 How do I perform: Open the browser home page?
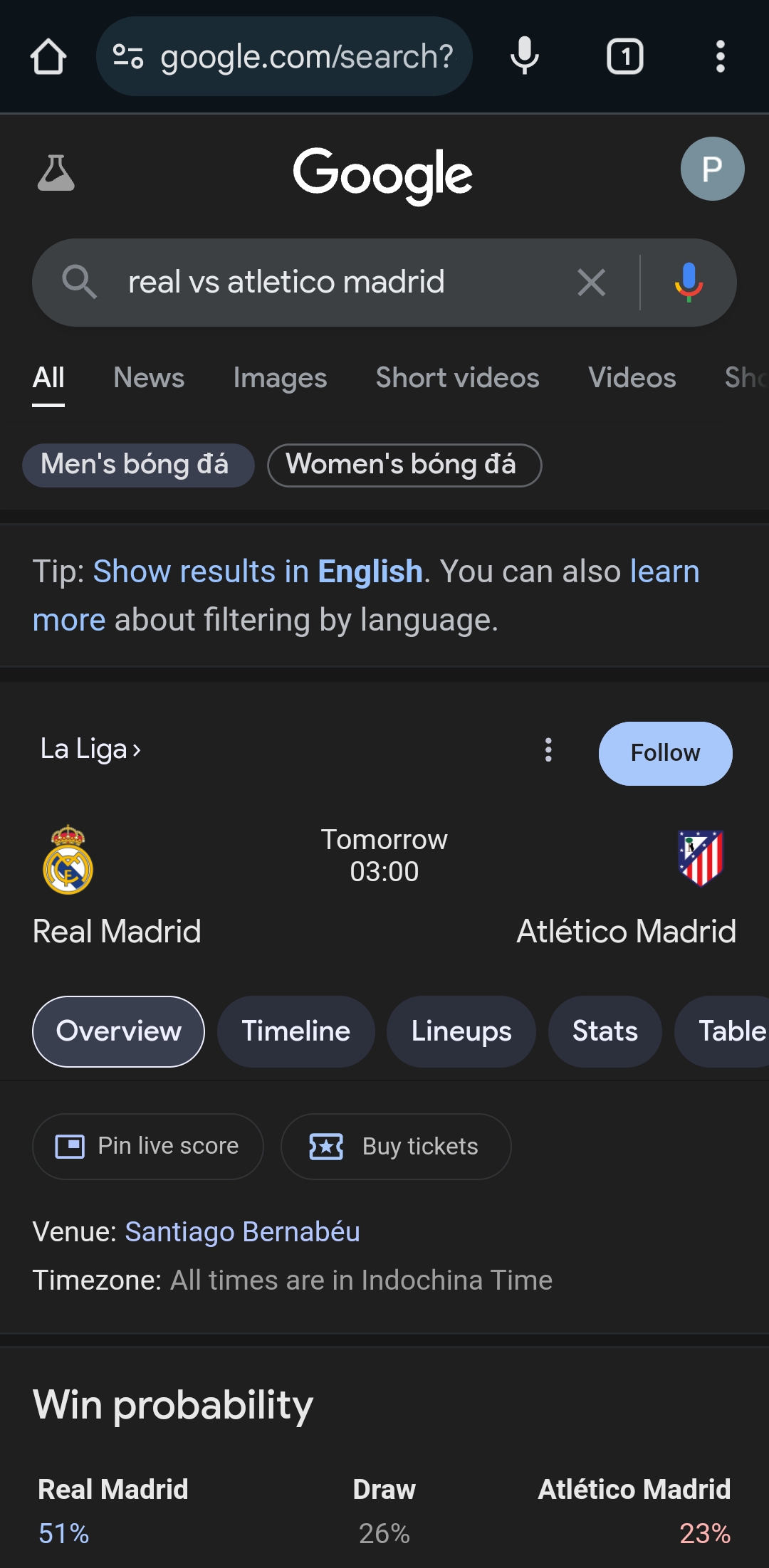(x=48, y=57)
